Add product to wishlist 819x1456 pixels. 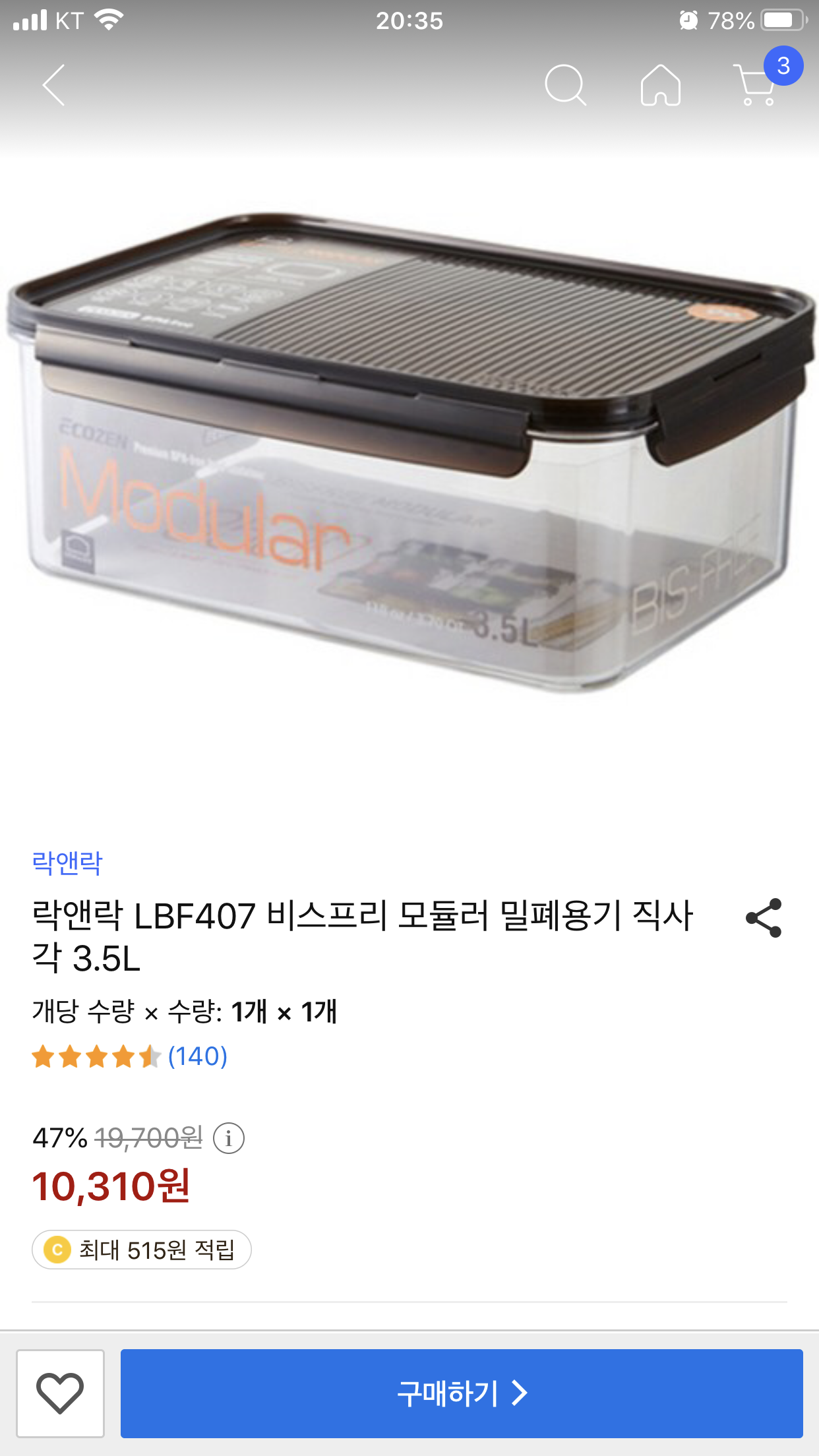tap(60, 1393)
